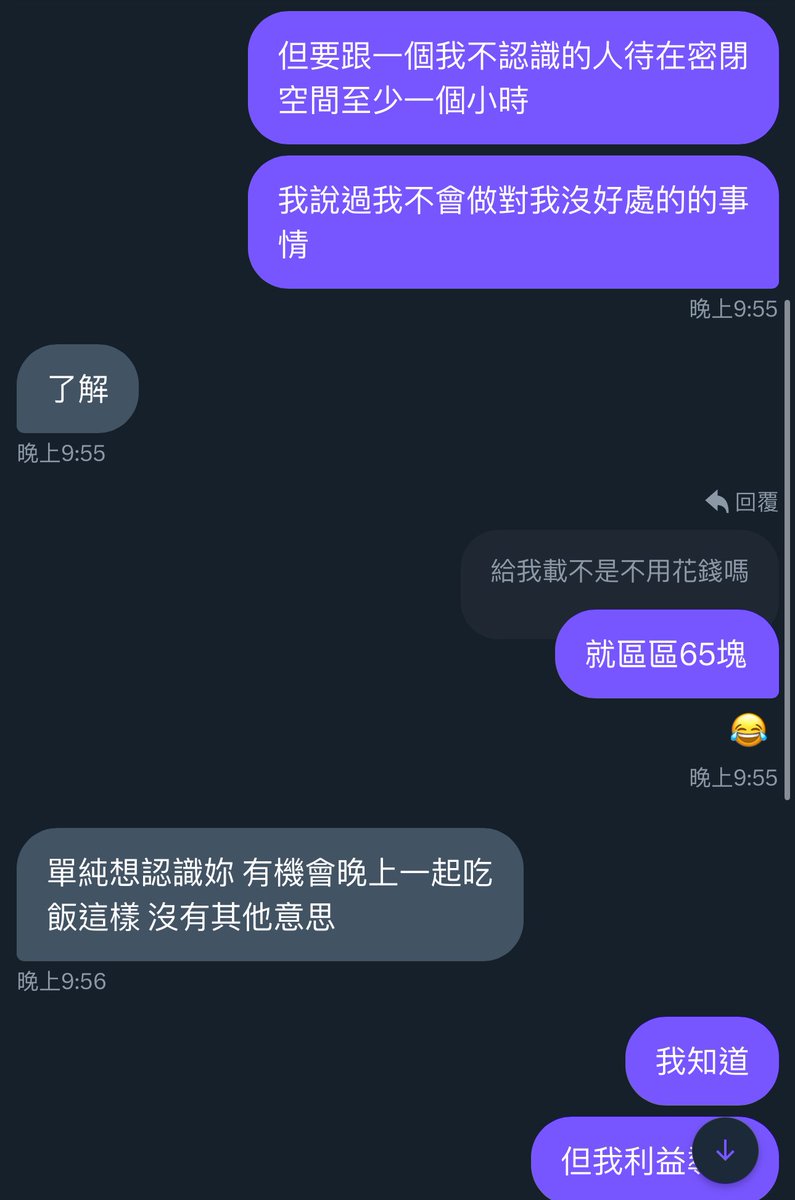Click the 就區區65塊 purple bubble
Screen dimensions: 795x1200
667,655
